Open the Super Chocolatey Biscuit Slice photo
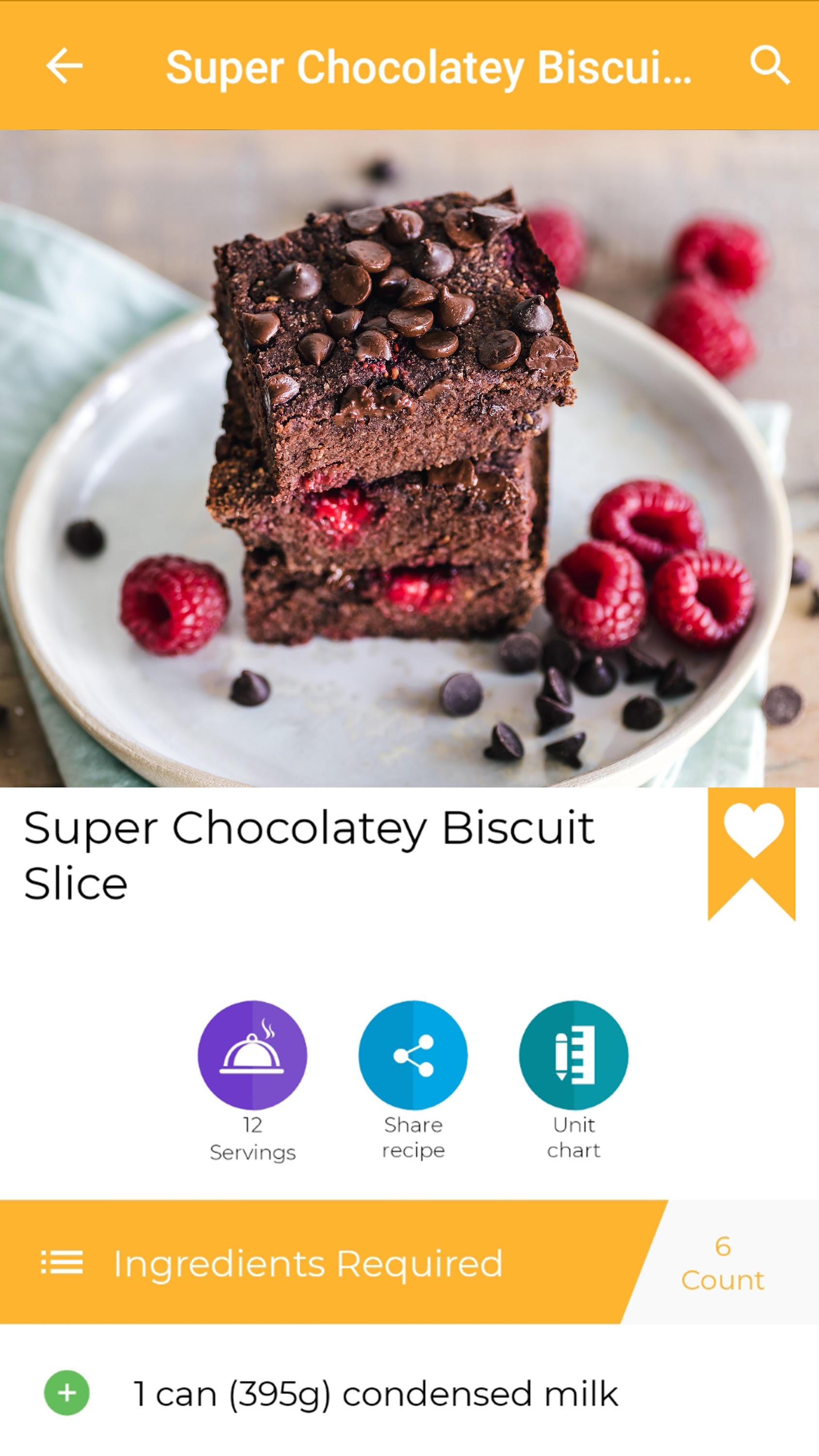 coord(409,458)
